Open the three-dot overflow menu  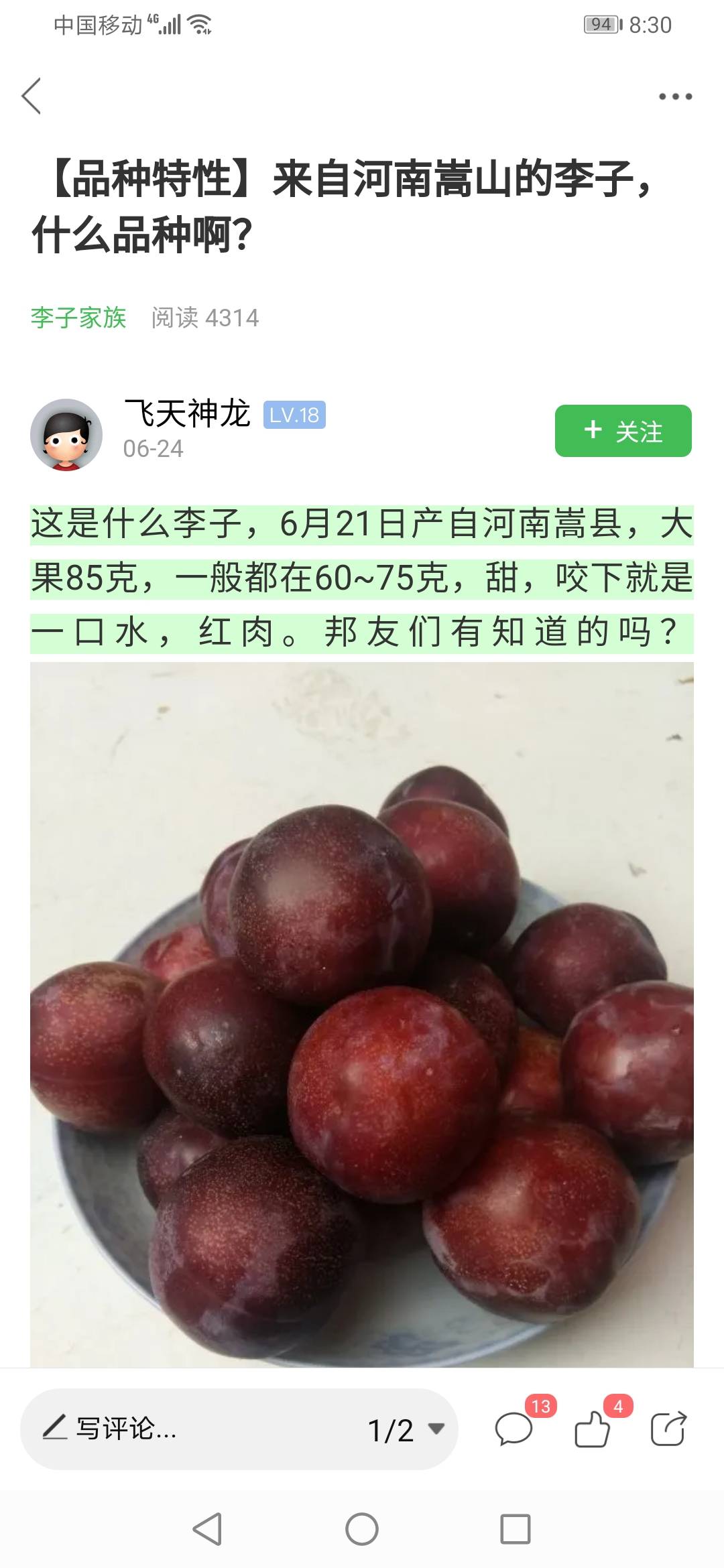pyautogui.click(x=675, y=96)
